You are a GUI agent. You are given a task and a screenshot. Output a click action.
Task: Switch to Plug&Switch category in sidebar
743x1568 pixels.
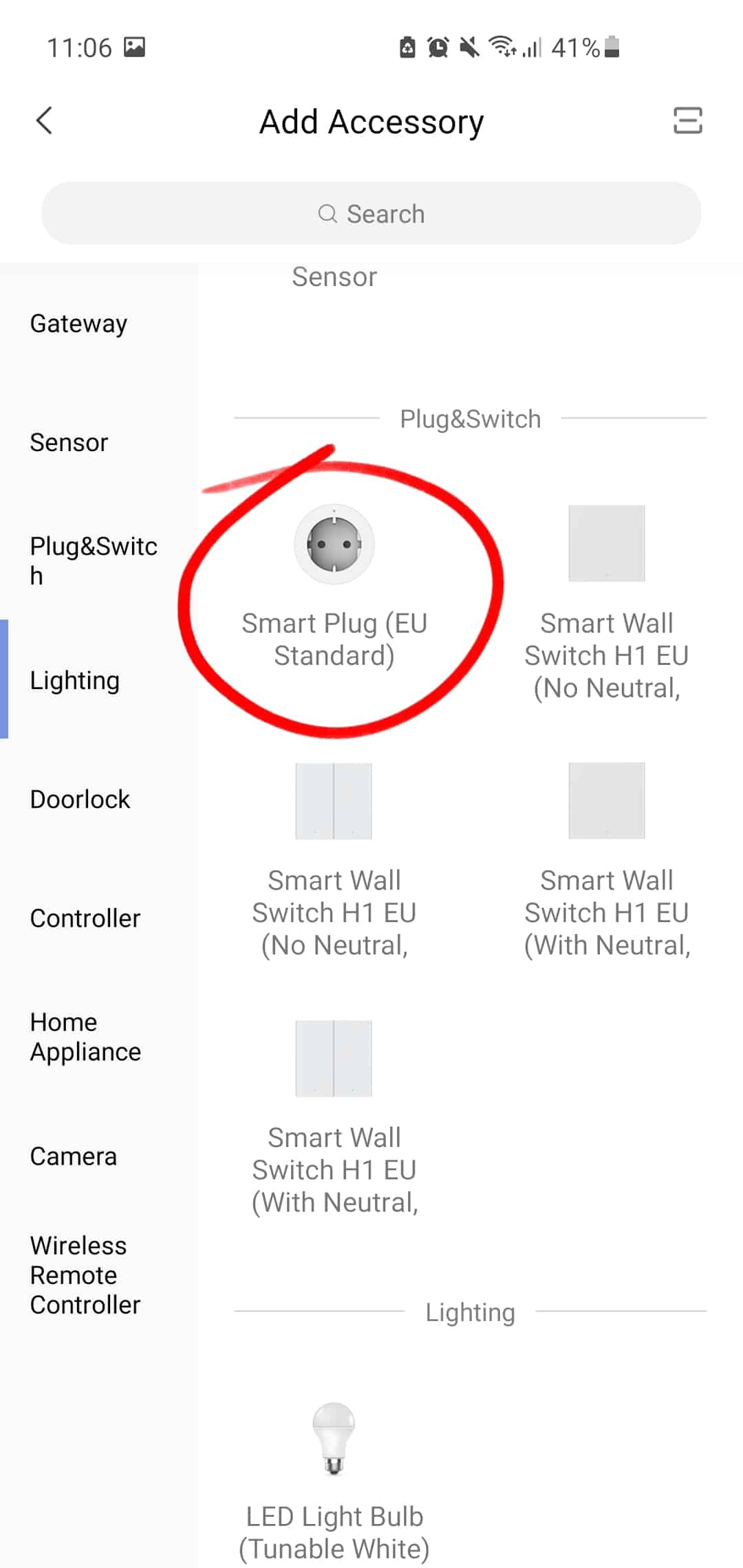click(x=94, y=560)
